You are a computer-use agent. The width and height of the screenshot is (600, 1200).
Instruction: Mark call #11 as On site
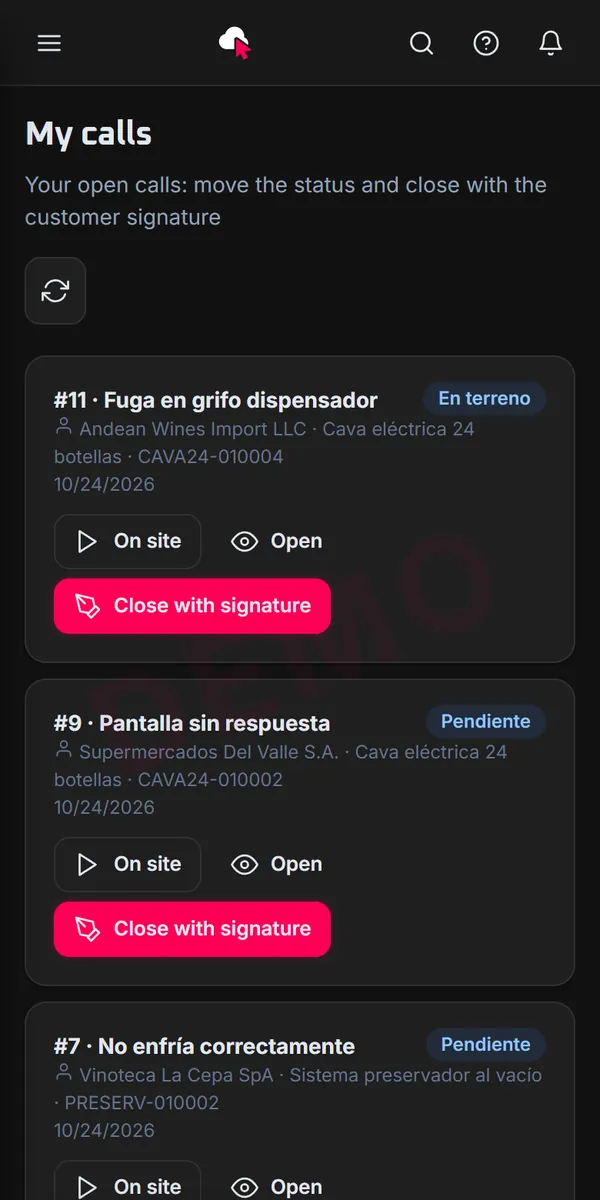[x=128, y=541]
